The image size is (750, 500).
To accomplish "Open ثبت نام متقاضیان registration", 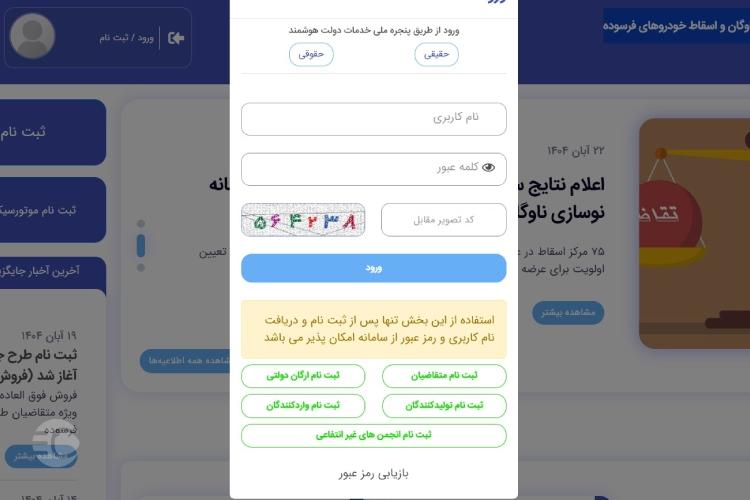I will [x=444, y=376].
